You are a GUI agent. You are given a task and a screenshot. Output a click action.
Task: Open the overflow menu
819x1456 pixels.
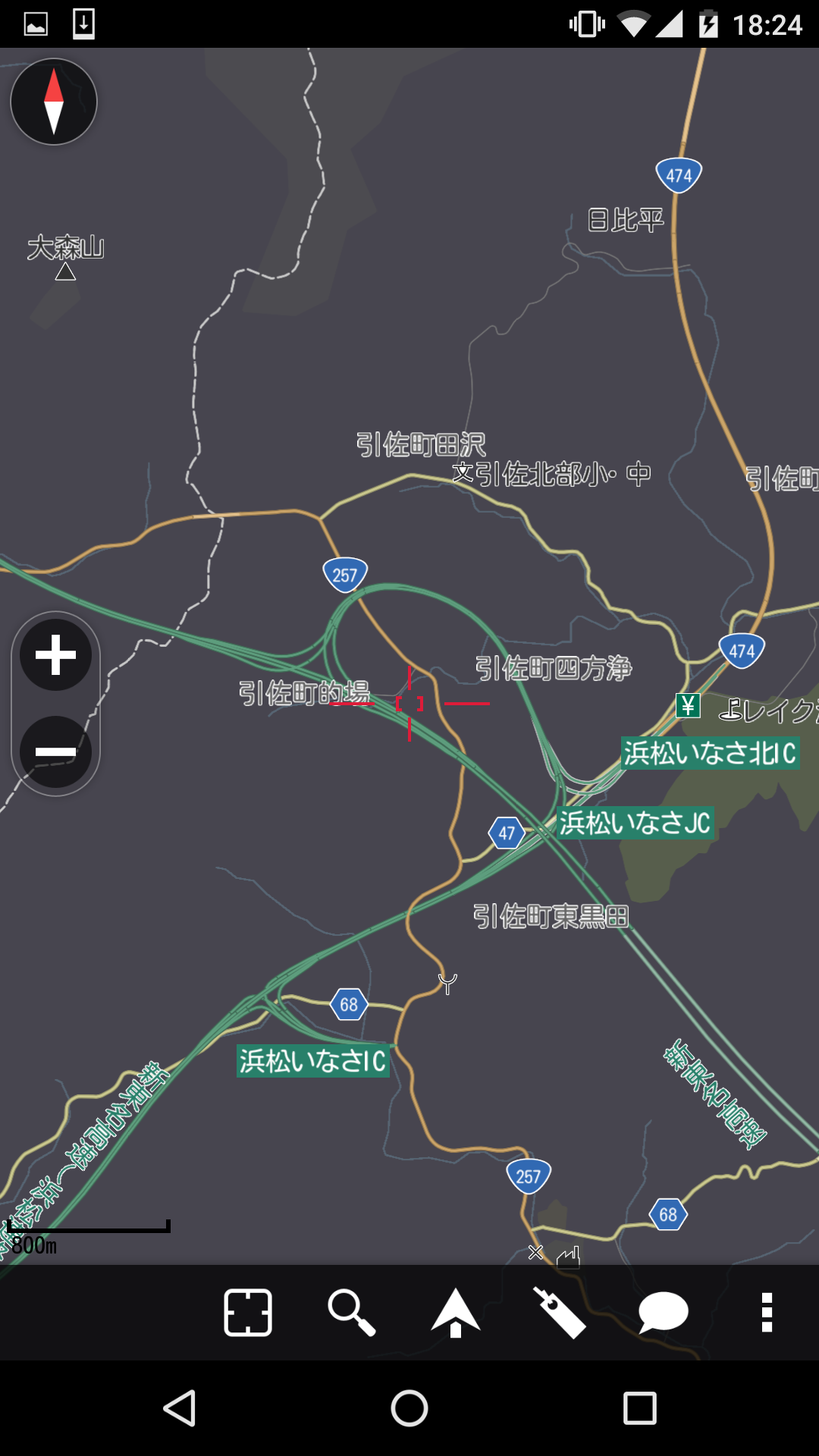point(767,1312)
